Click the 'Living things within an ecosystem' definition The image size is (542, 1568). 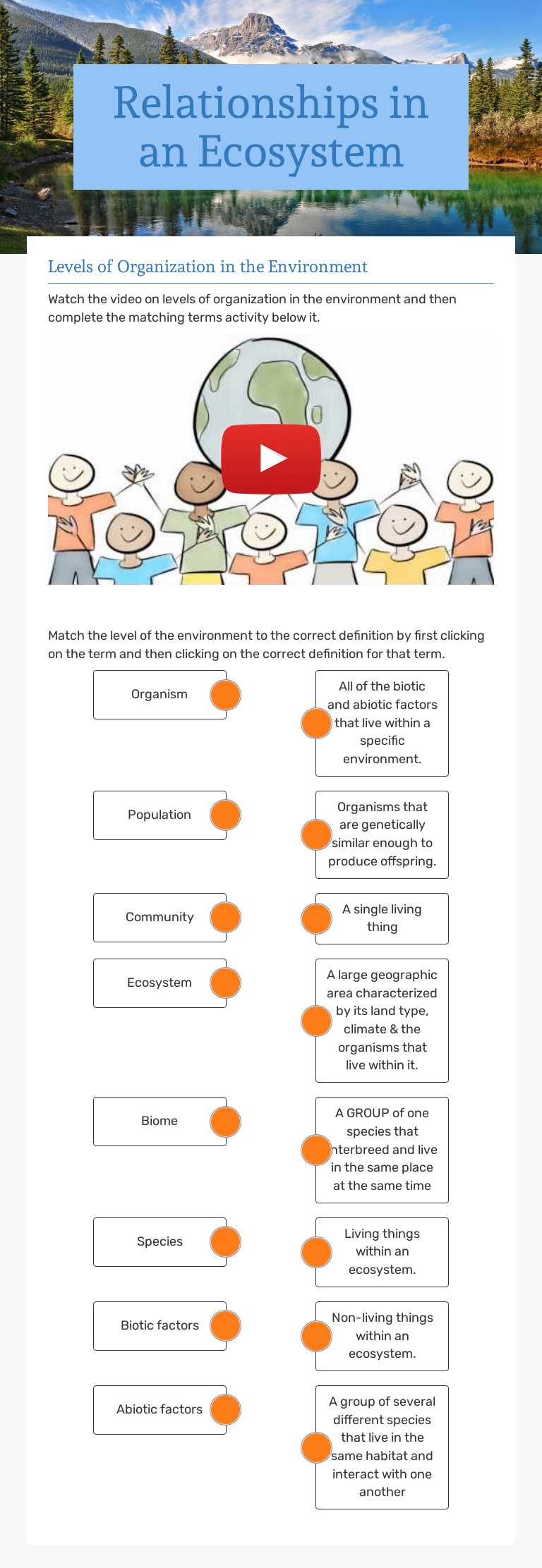point(382,1252)
